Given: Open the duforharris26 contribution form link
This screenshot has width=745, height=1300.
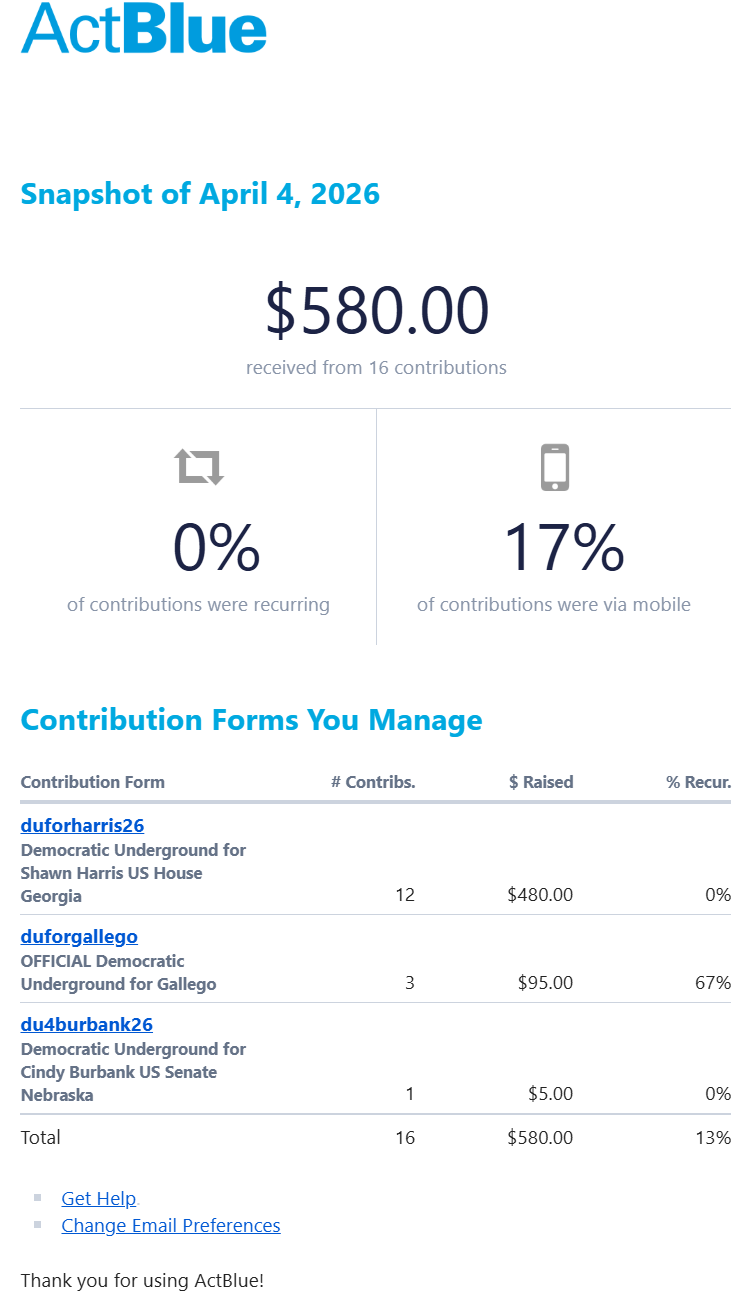Looking at the screenshot, I should pos(82,826).
